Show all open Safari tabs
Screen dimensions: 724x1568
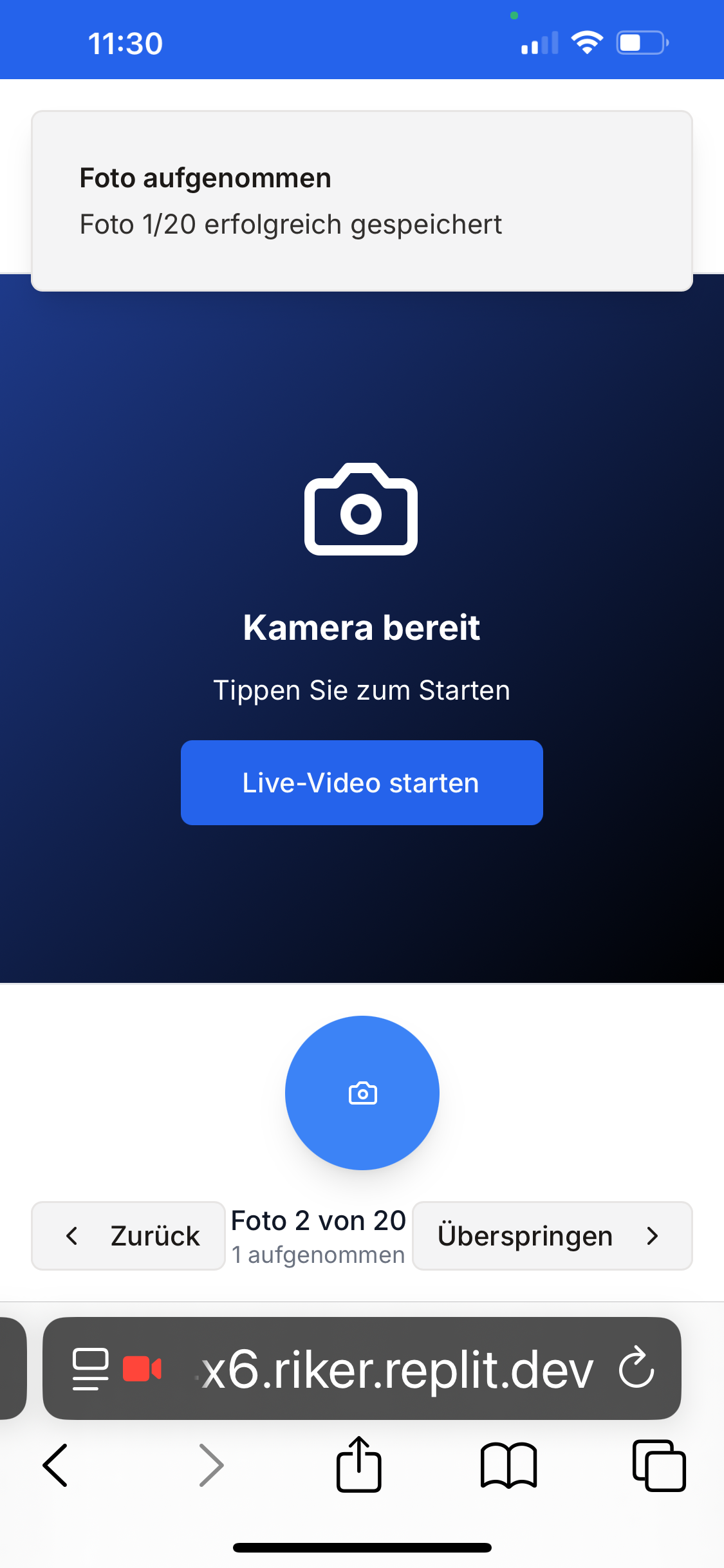point(658,1465)
